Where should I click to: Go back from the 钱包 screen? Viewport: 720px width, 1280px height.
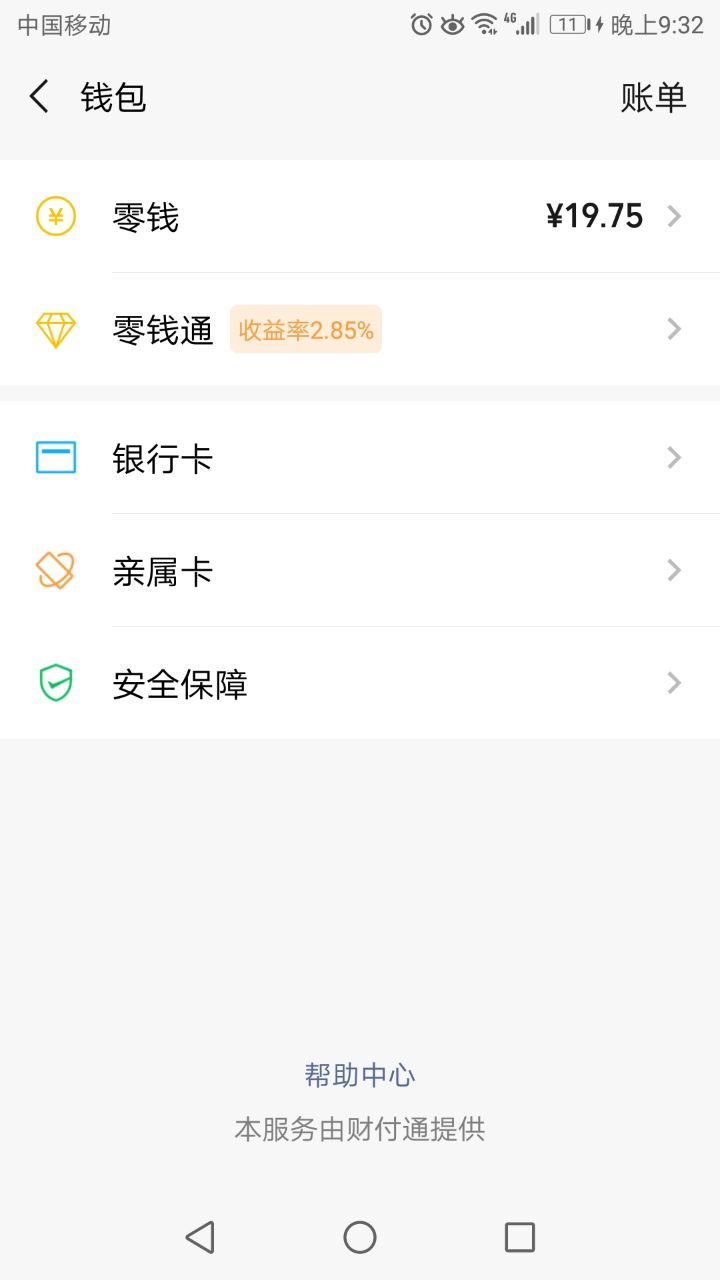[39, 97]
